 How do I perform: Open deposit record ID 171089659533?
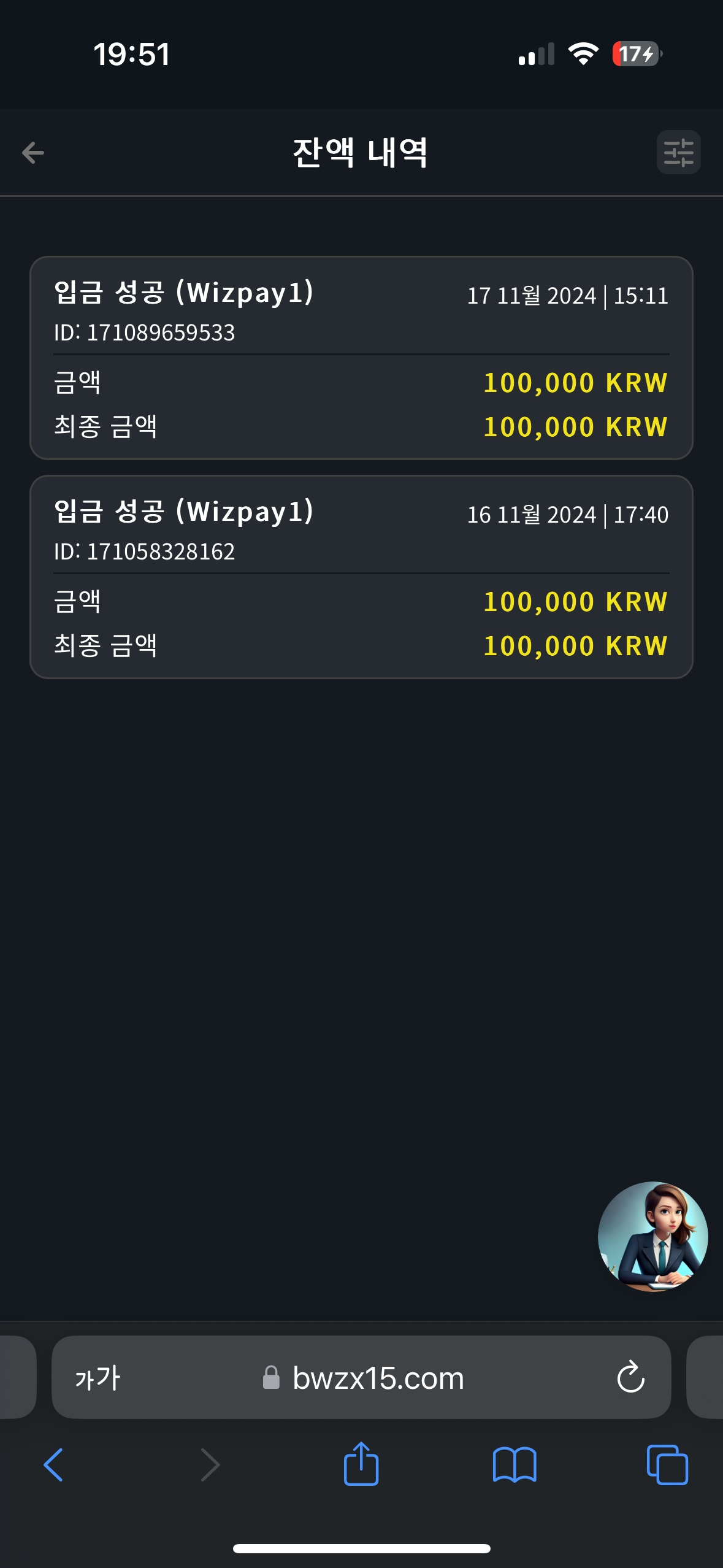point(361,358)
